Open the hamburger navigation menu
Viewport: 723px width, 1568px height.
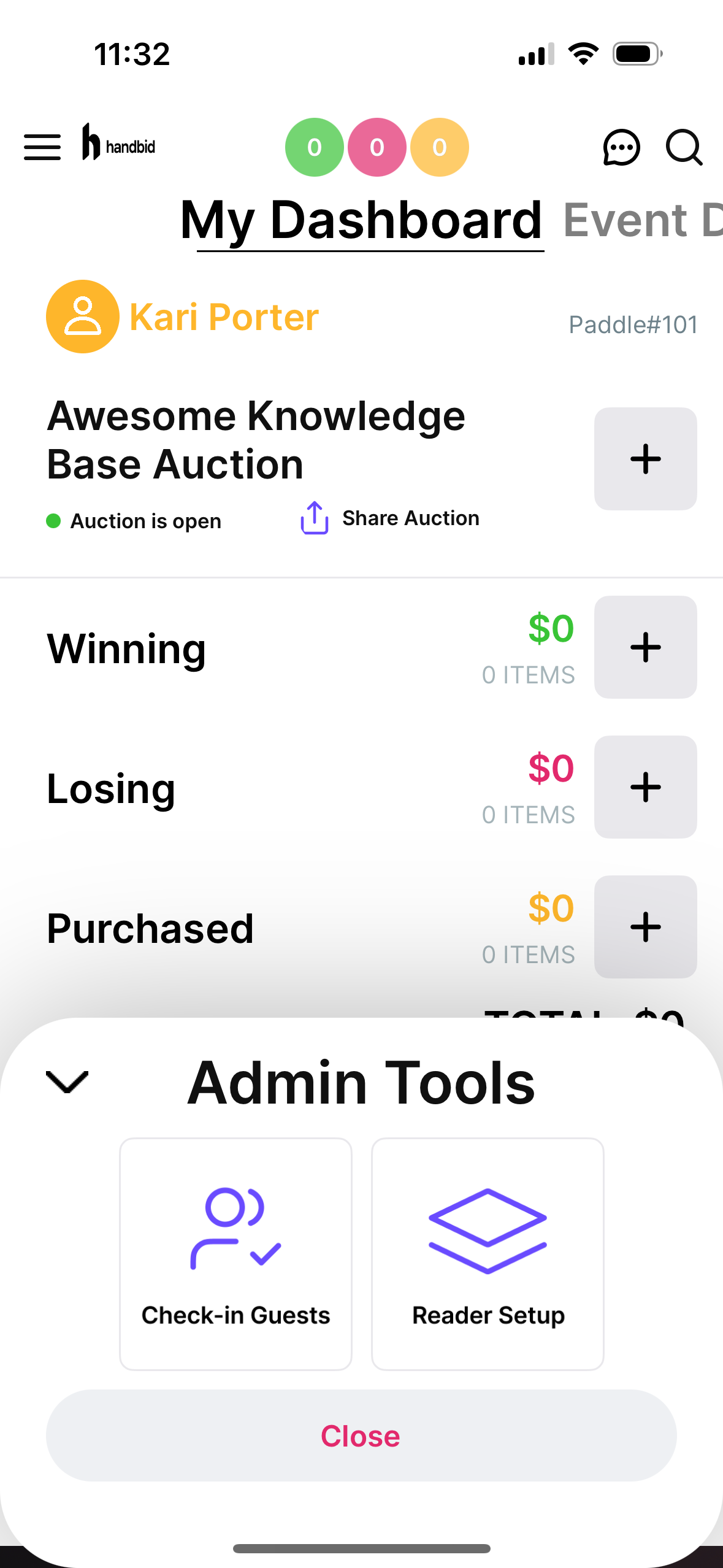pos(42,147)
